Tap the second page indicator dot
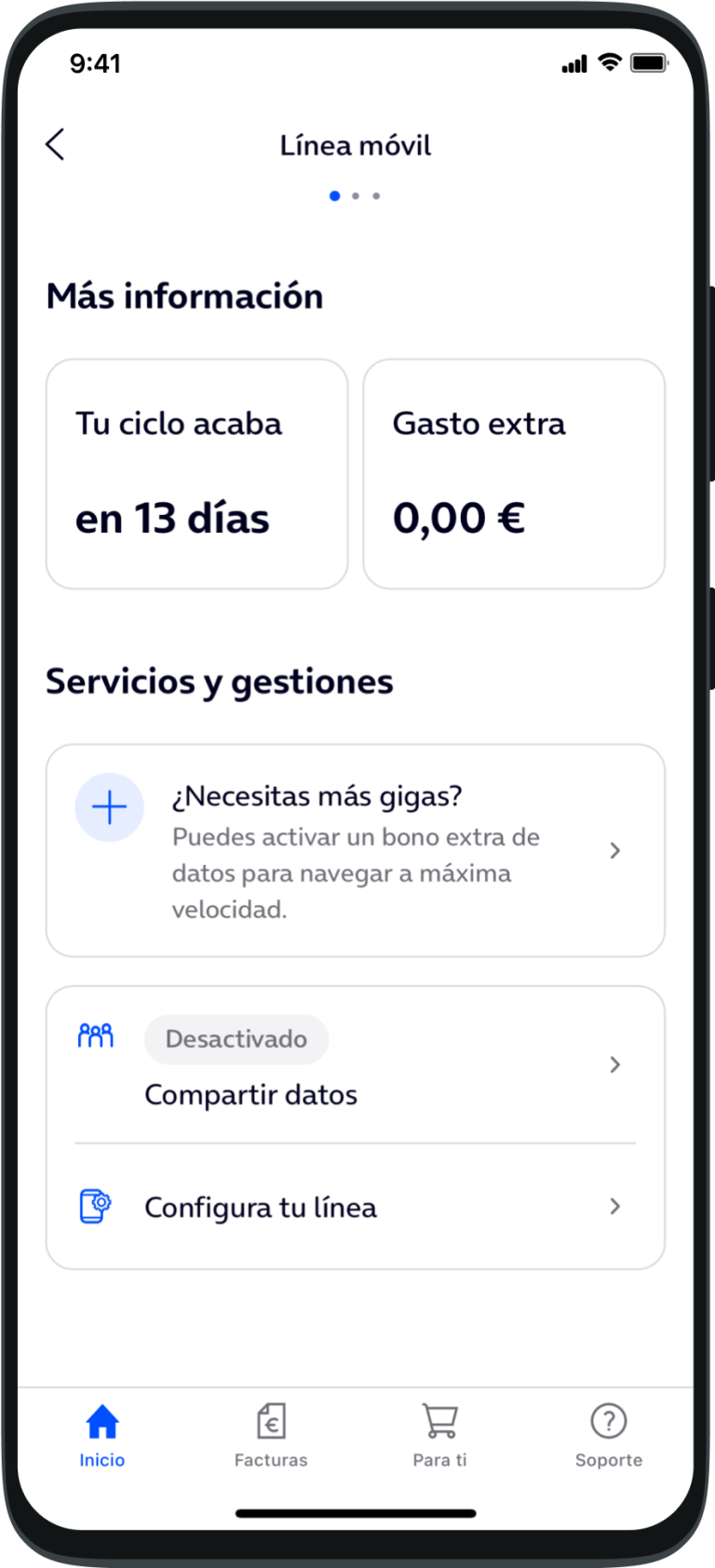This screenshot has width=715, height=1568. (x=357, y=196)
